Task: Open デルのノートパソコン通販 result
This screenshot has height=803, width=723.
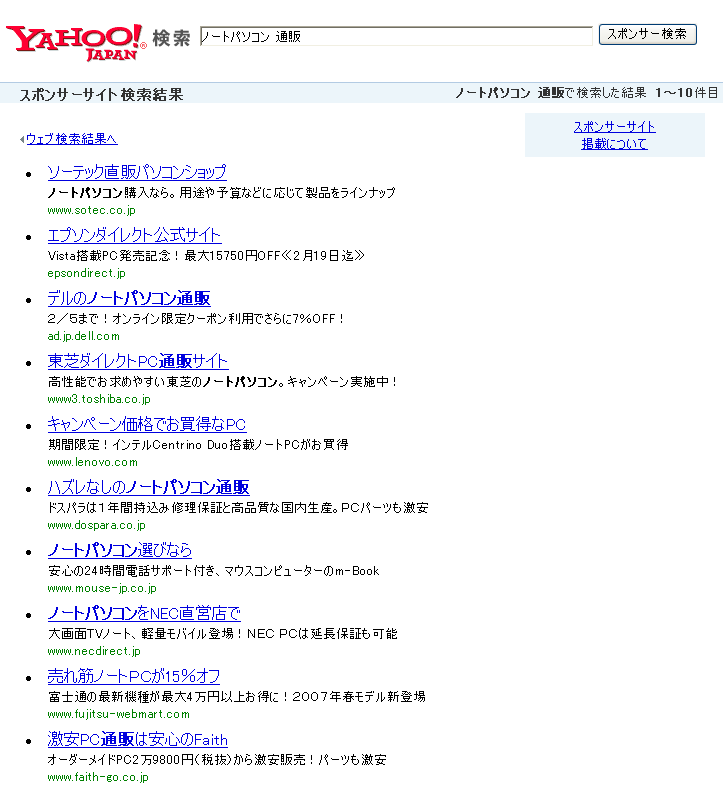Action: (129, 298)
